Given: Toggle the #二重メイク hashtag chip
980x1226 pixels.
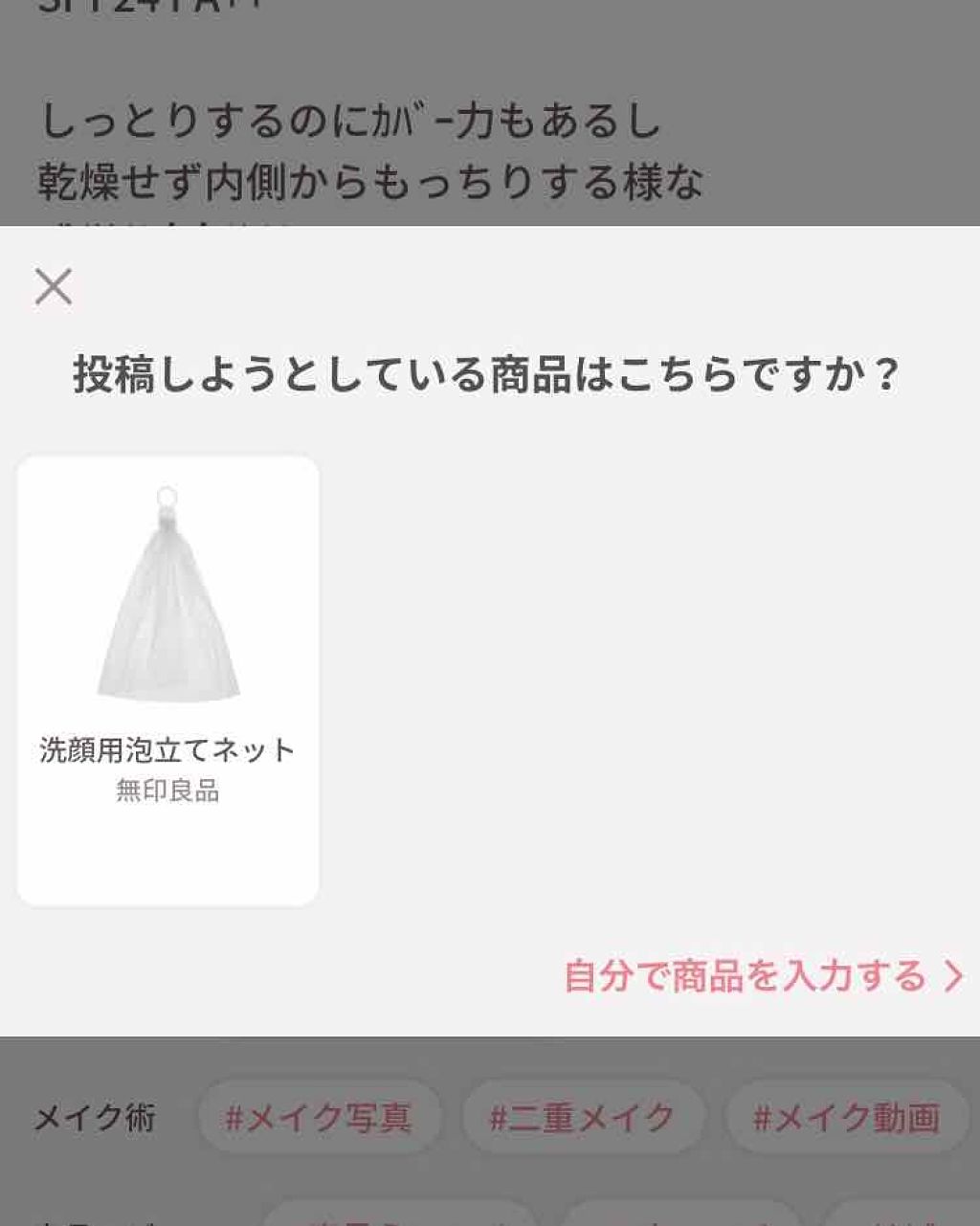Looking at the screenshot, I should (584, 1115).
